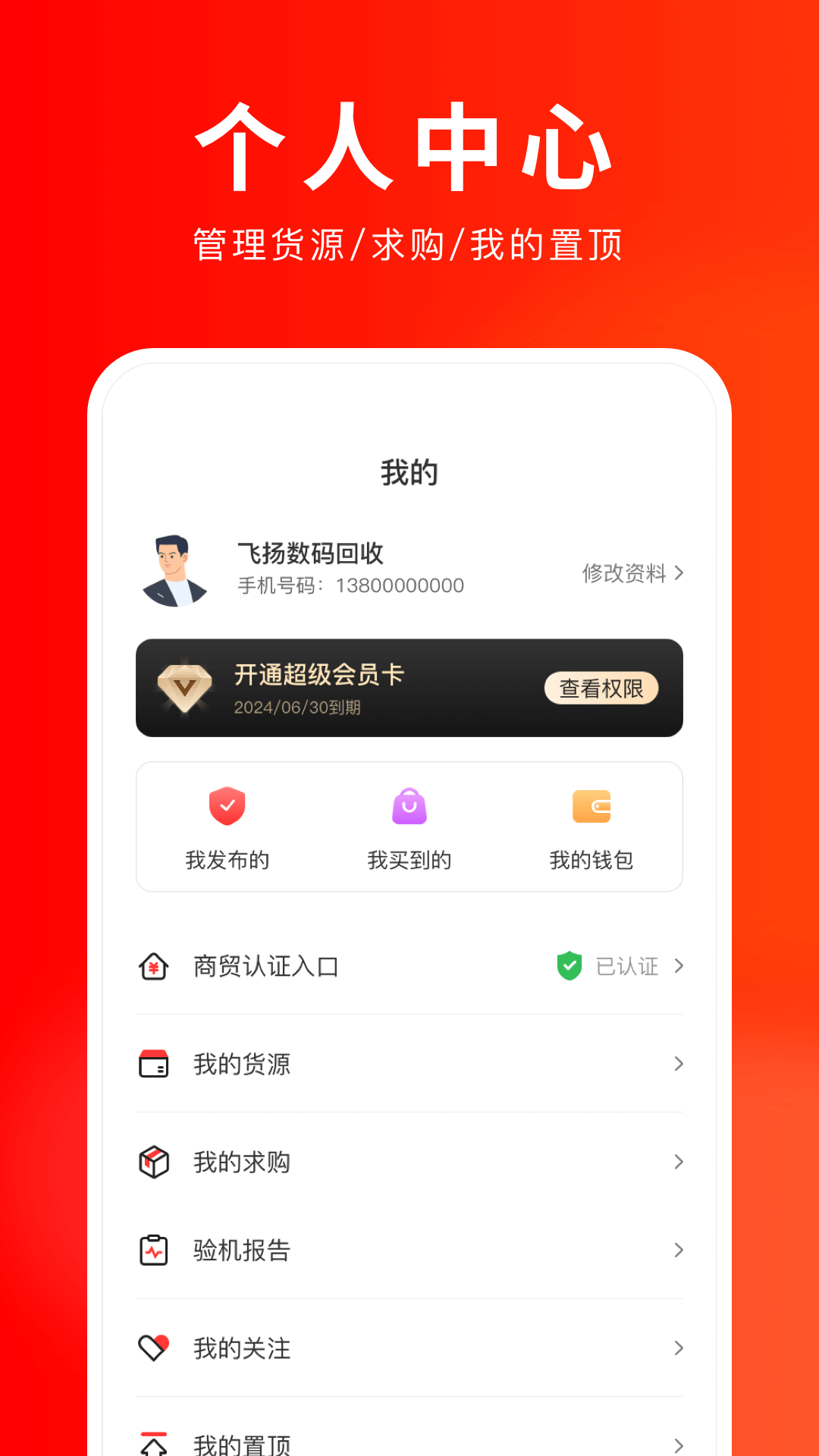
Task: Expand the 我的求购 row chevron
Action: (677, 1161)
